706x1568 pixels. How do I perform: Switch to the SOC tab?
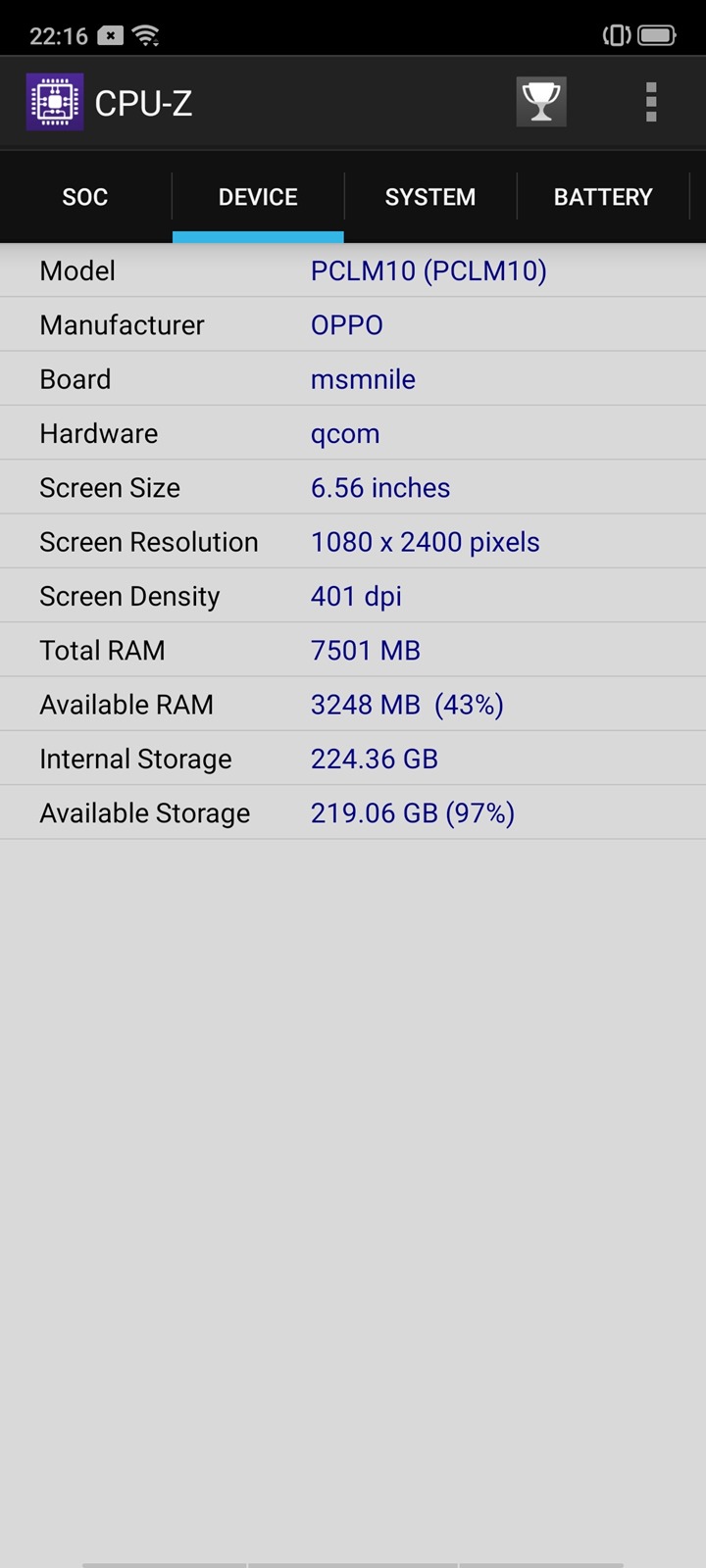point(85,197)
